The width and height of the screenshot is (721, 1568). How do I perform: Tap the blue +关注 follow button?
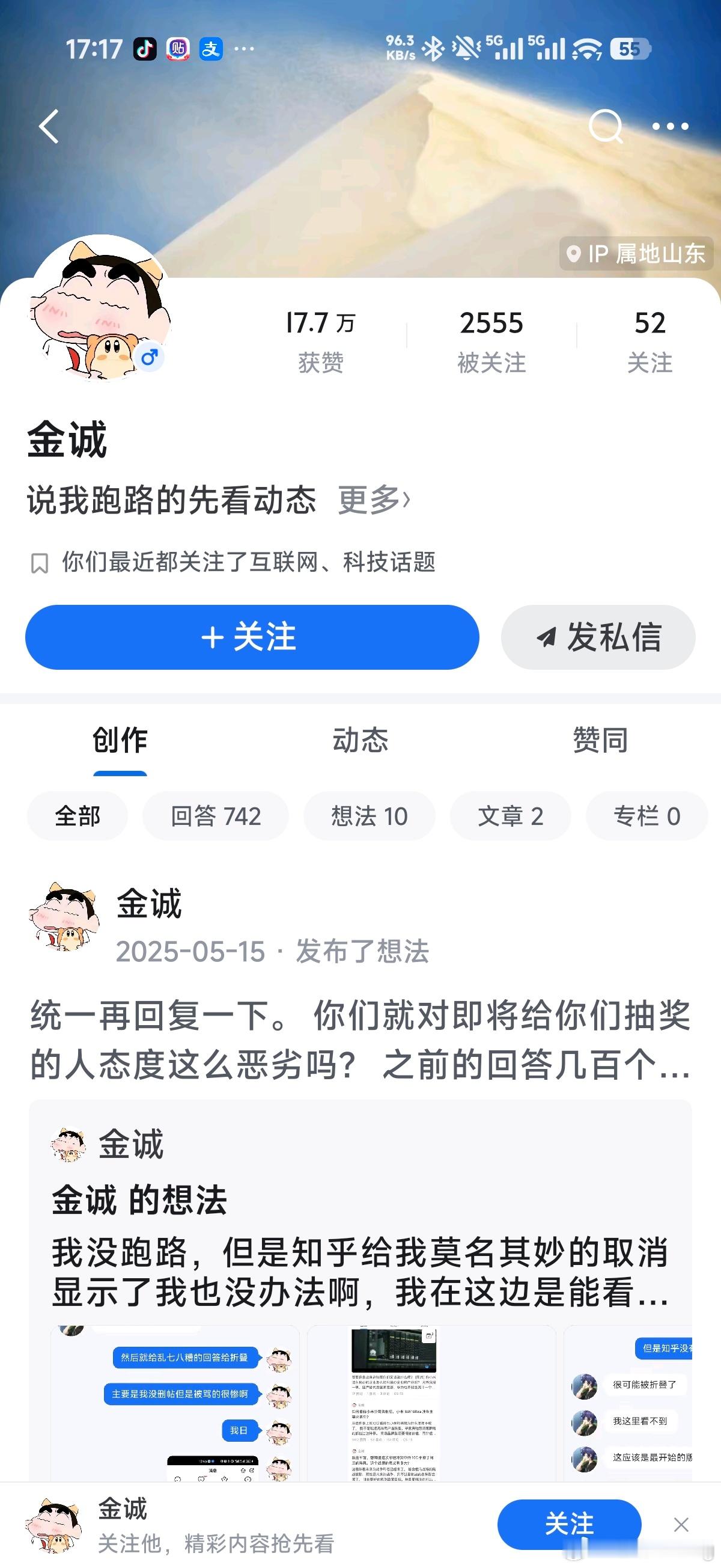click(x=251, y=636)
